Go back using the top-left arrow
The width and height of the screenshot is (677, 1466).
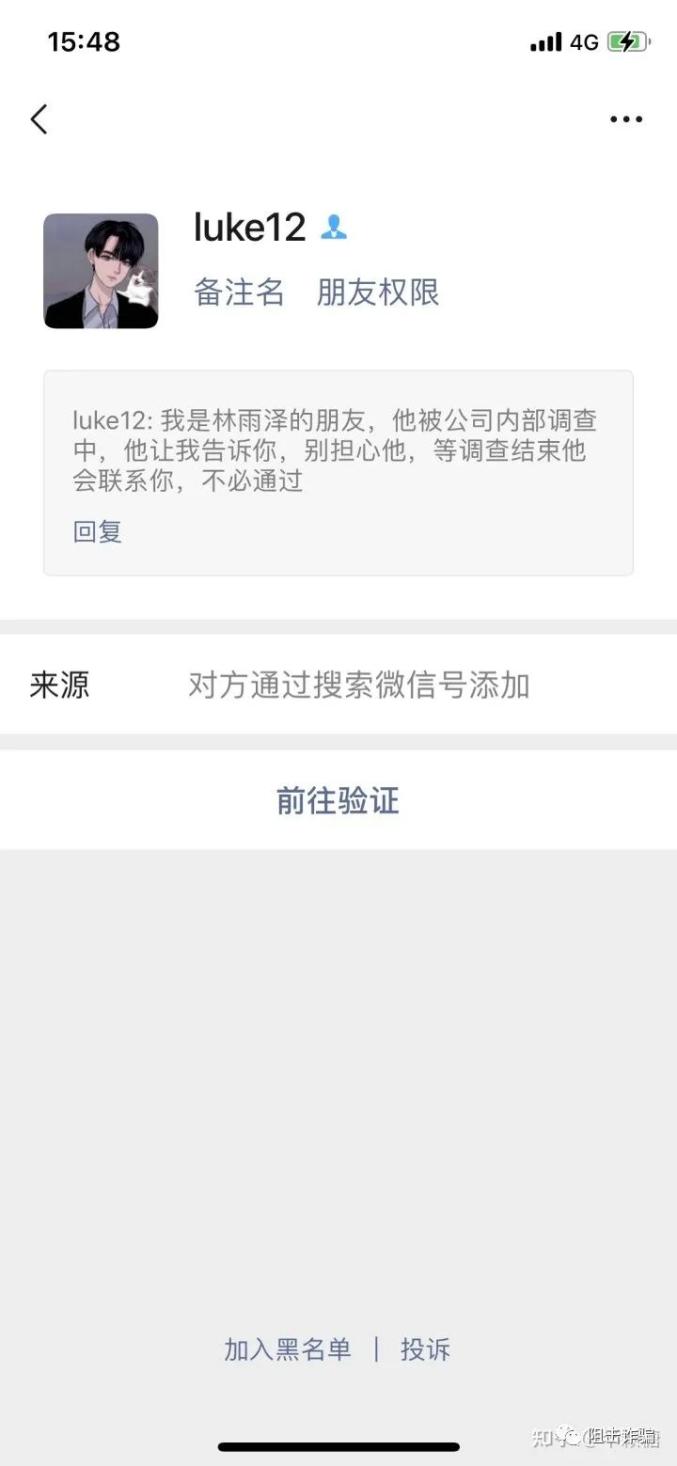[x=39, y=119]
